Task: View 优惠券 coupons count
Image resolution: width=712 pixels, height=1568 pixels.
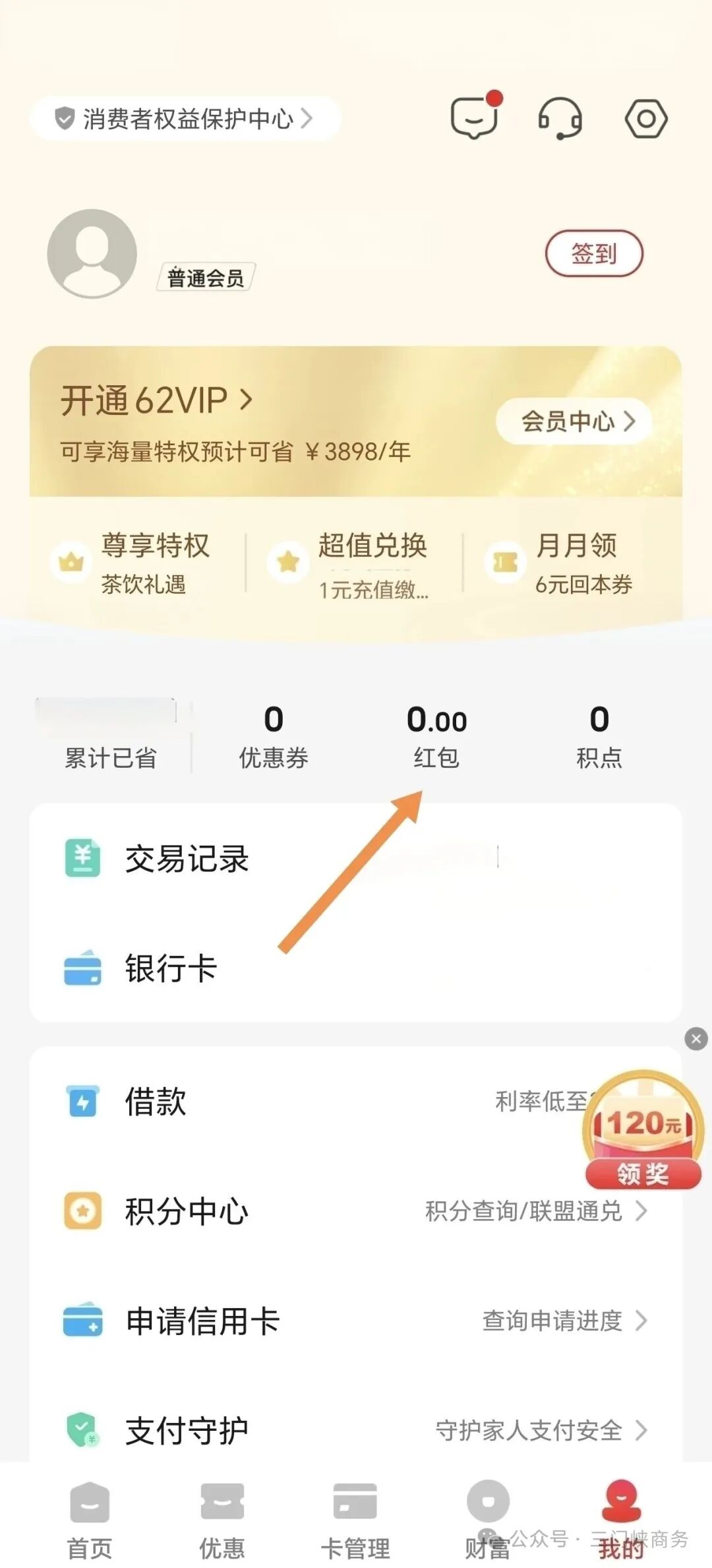Action: click(x=274, y=737)
